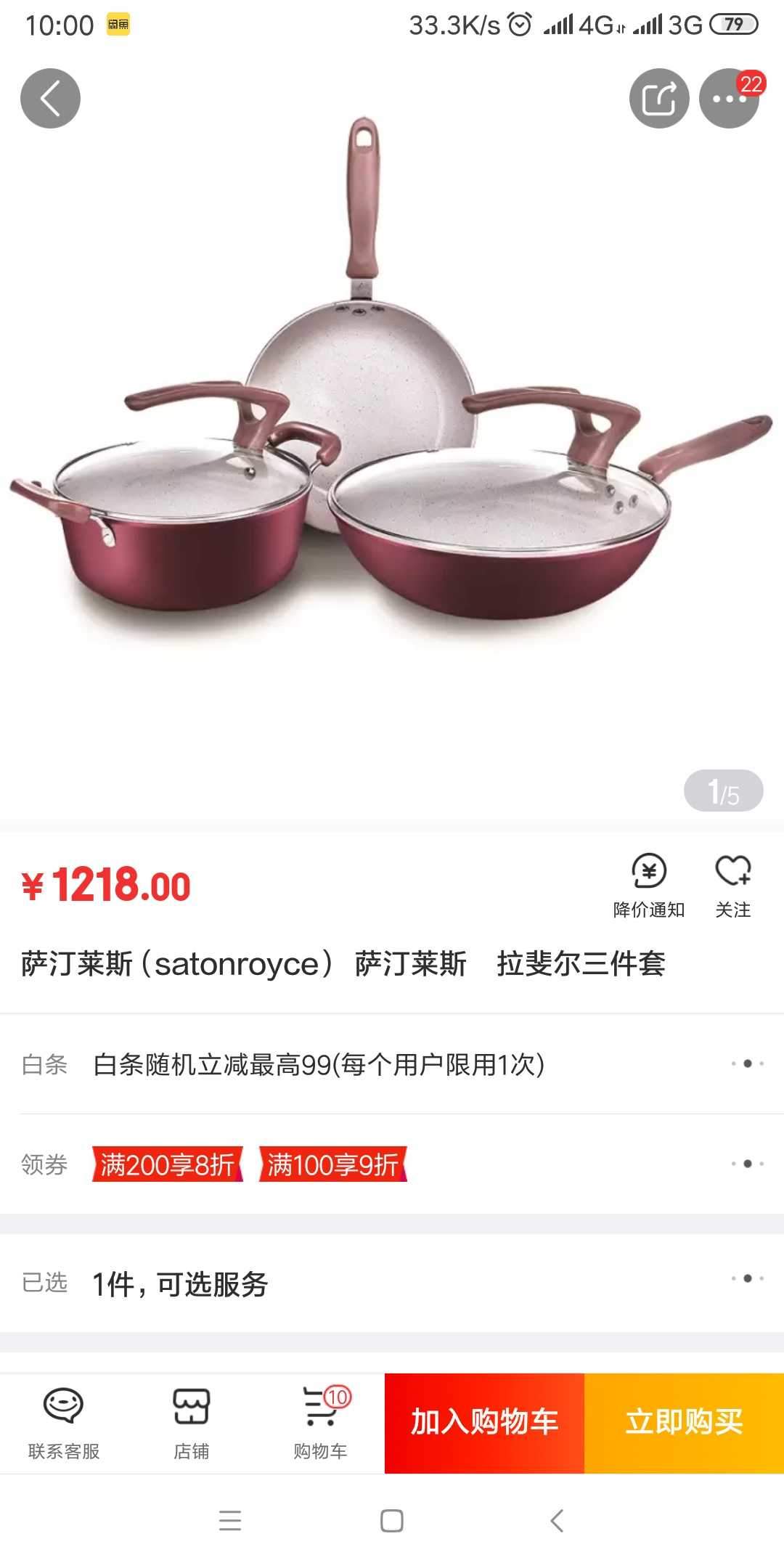Claim the 满100享9折 coupon
The image size is (784, 1568).
[x=332, y=1164]
